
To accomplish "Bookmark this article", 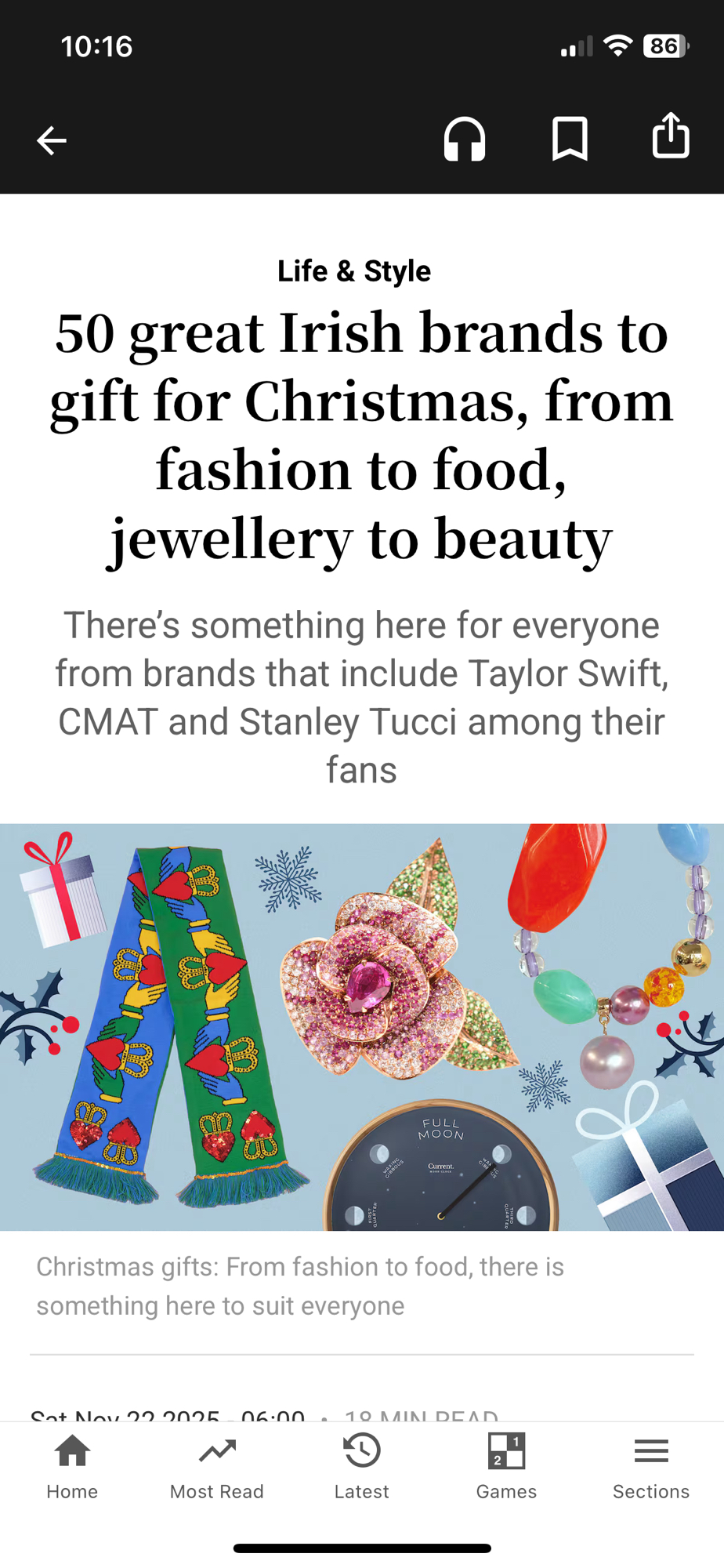I will [x=570, y=139].
